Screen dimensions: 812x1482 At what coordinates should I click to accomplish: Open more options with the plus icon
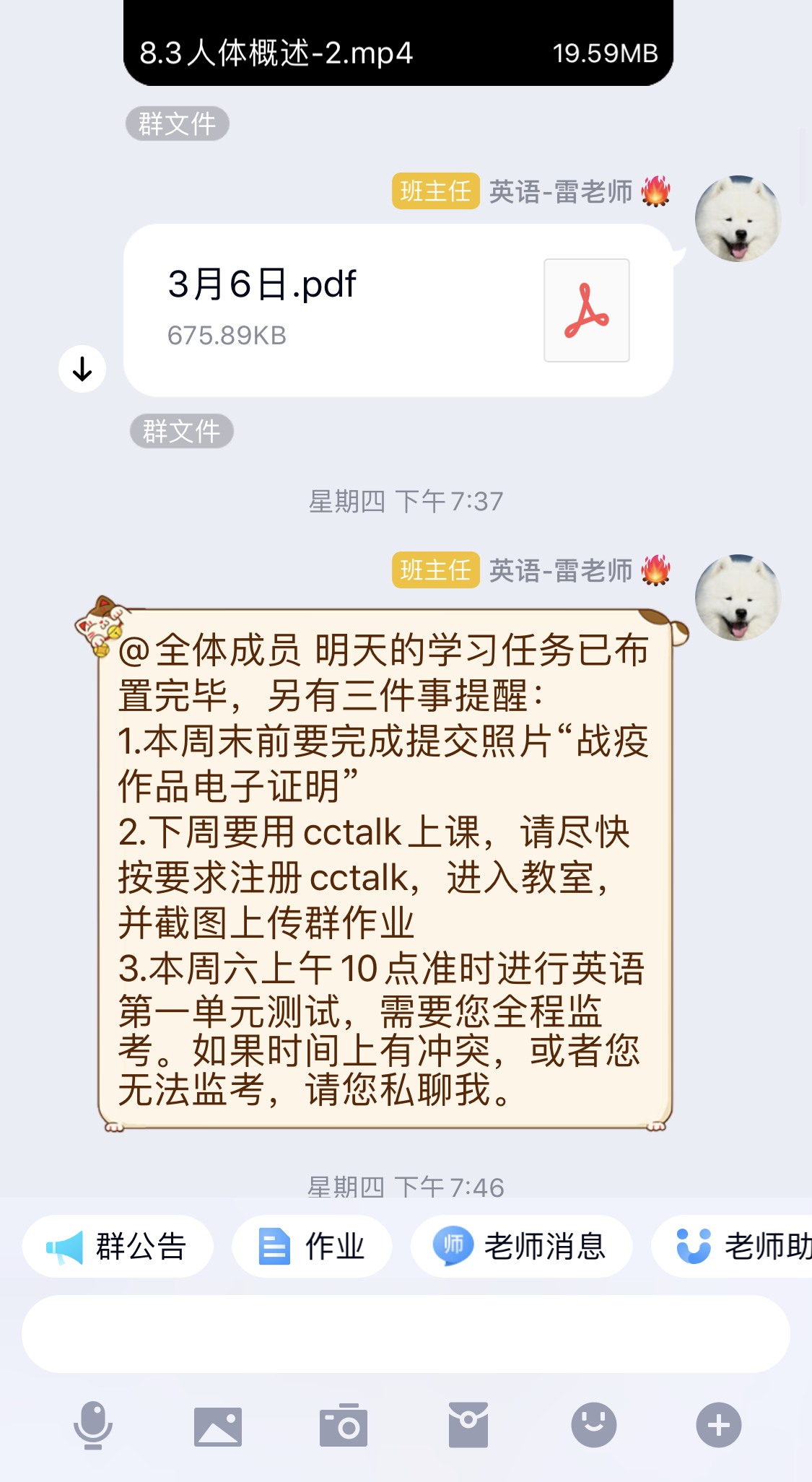[x=718, y=1425]
